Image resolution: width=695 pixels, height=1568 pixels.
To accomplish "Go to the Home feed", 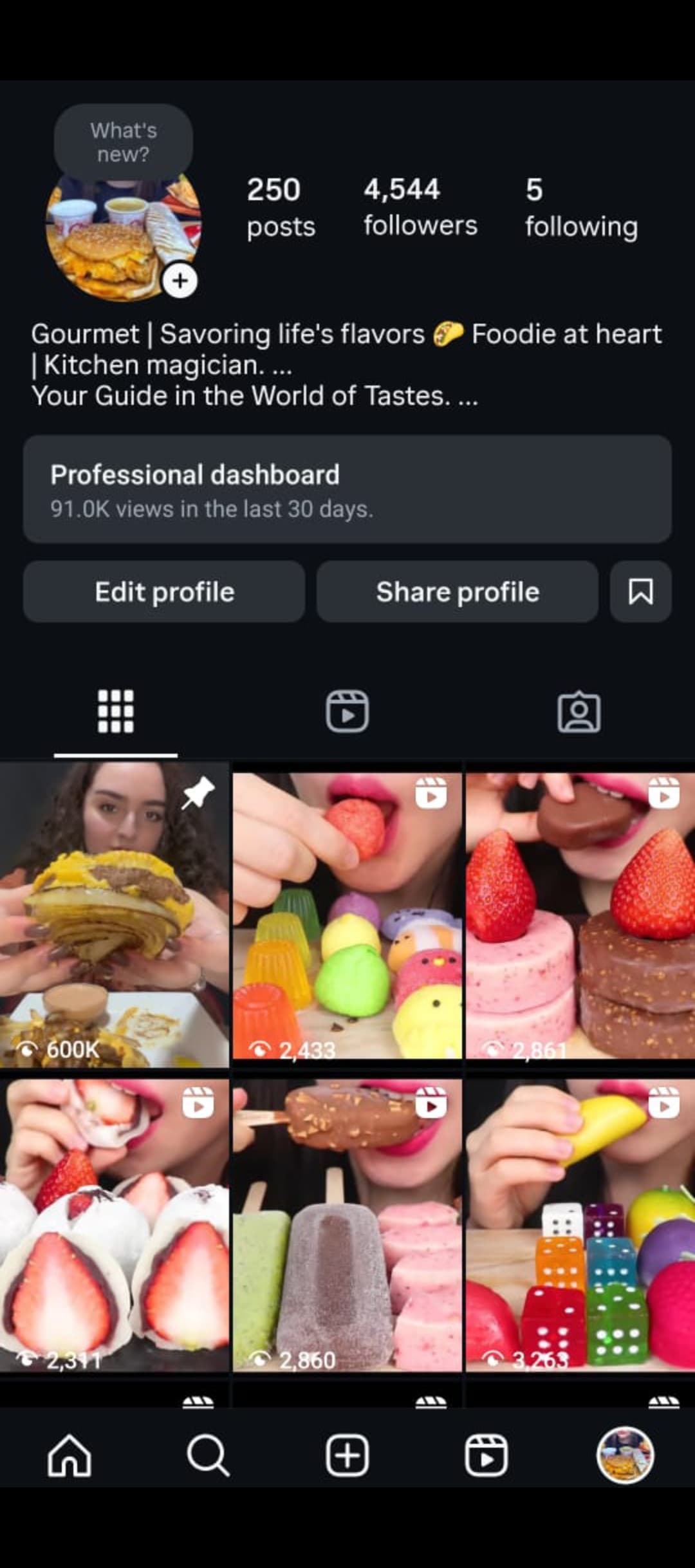I will (x=69, y=1455).
